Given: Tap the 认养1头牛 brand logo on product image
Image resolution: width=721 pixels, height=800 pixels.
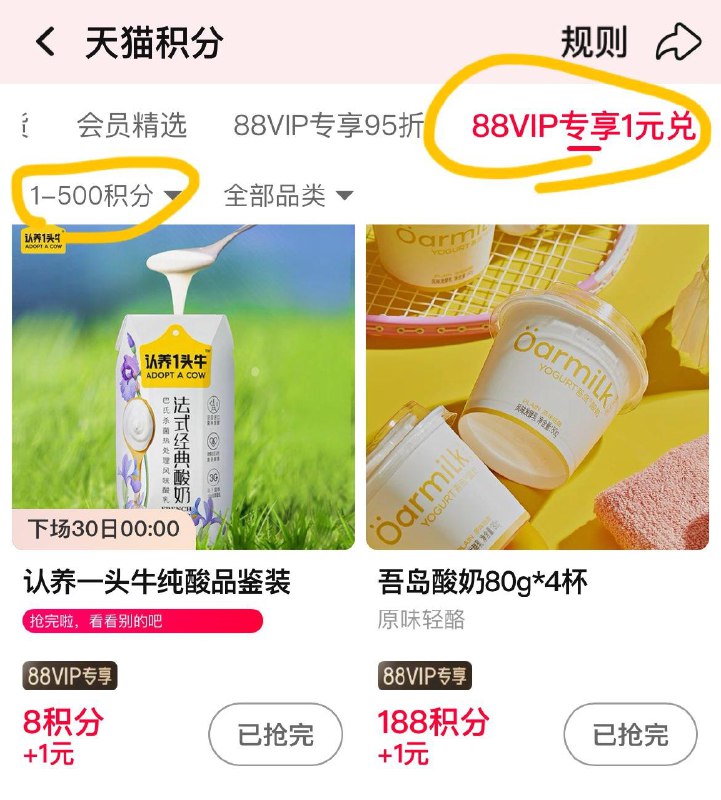Looking at the screenshot, I should coord(42,241).
